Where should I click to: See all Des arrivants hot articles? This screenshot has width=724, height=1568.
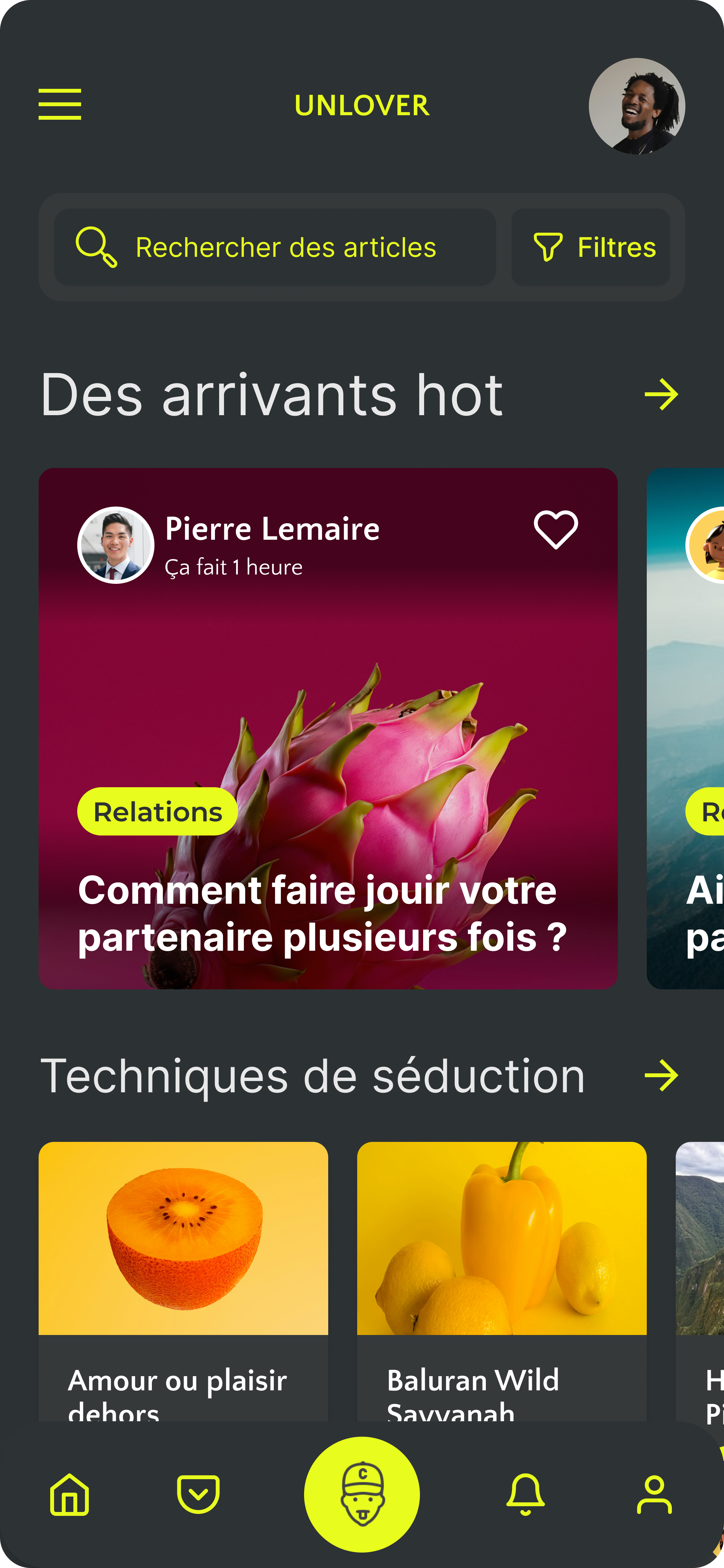[x=661, y=395]
